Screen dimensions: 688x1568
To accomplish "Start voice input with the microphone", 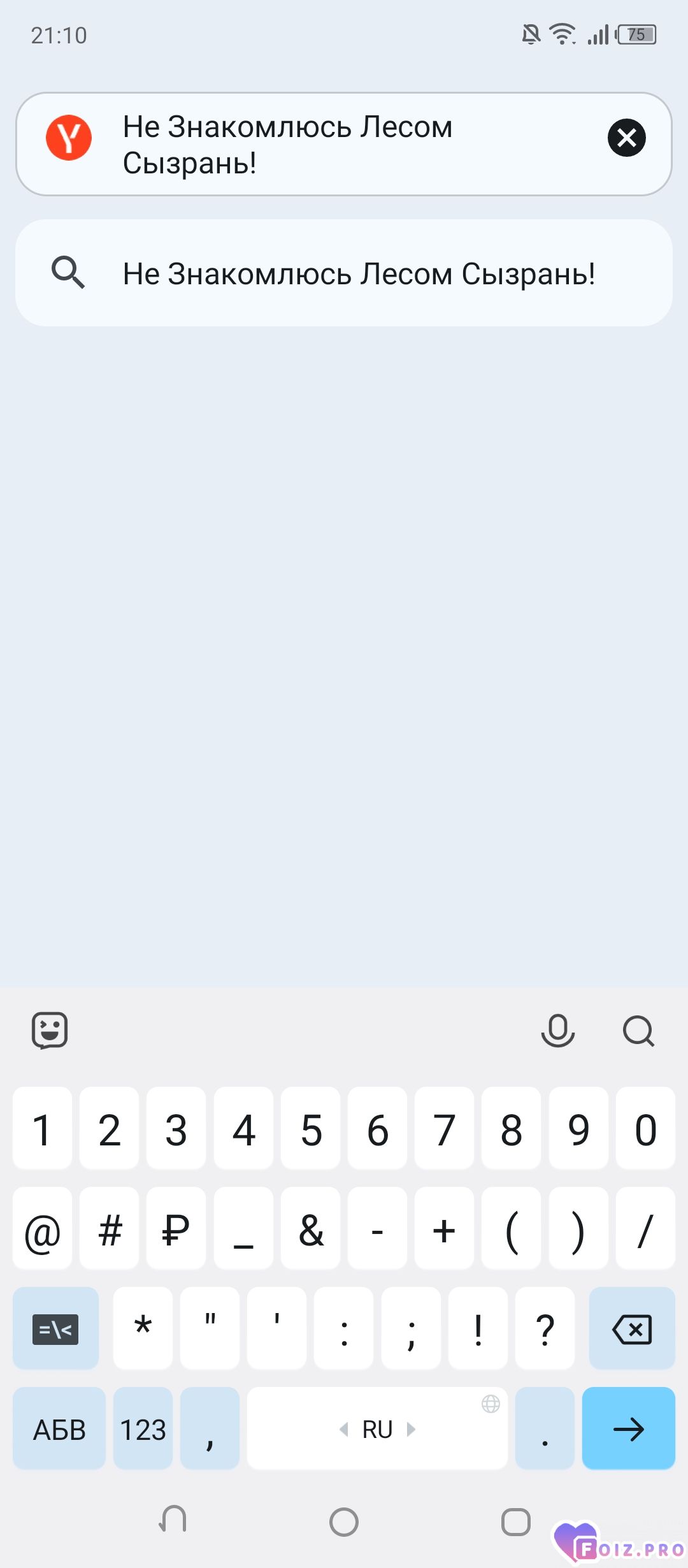I will (x=557, y=1030).
